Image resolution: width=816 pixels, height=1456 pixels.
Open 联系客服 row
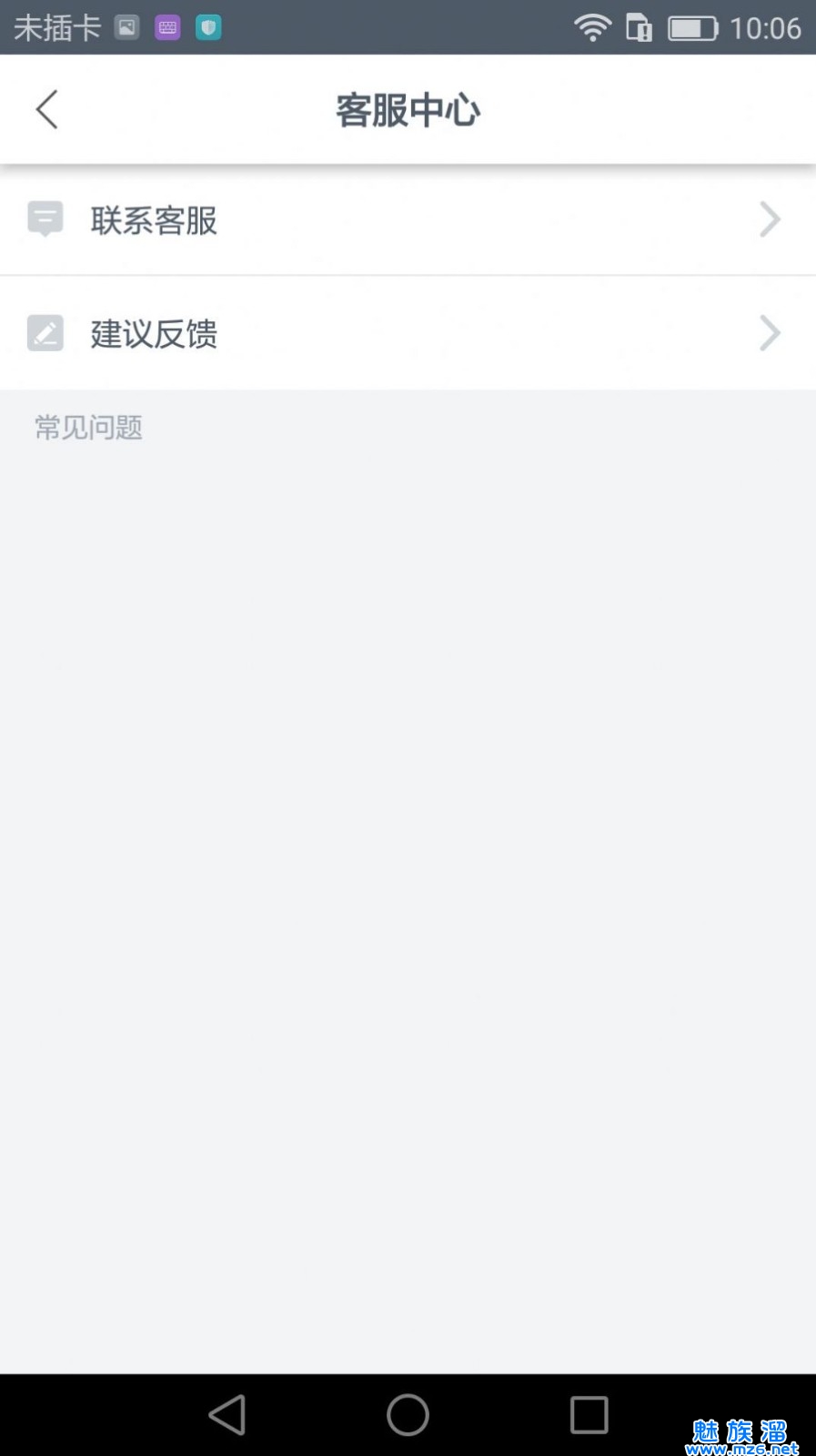(x=408, y=220)
